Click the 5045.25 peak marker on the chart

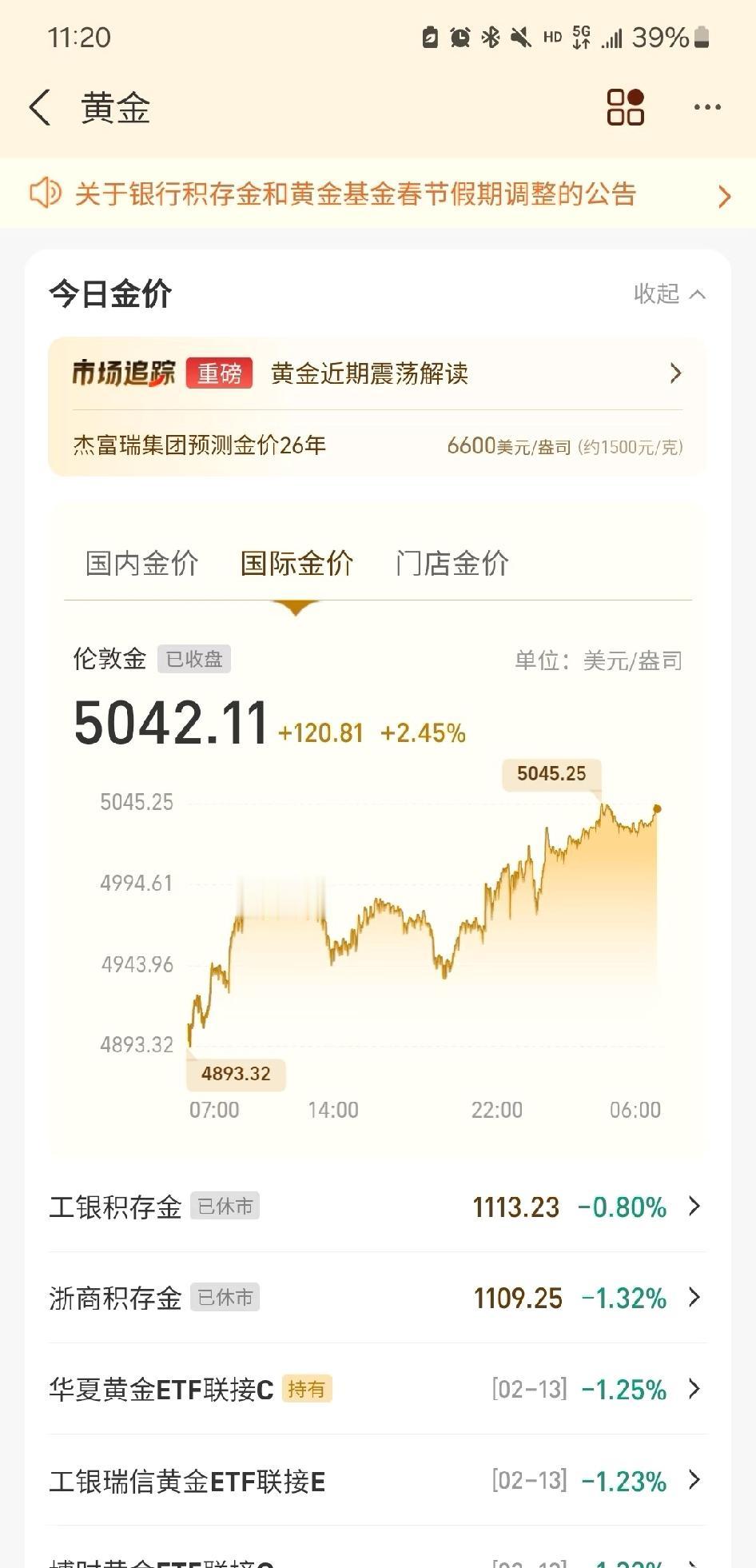click(x=550, y=772)
